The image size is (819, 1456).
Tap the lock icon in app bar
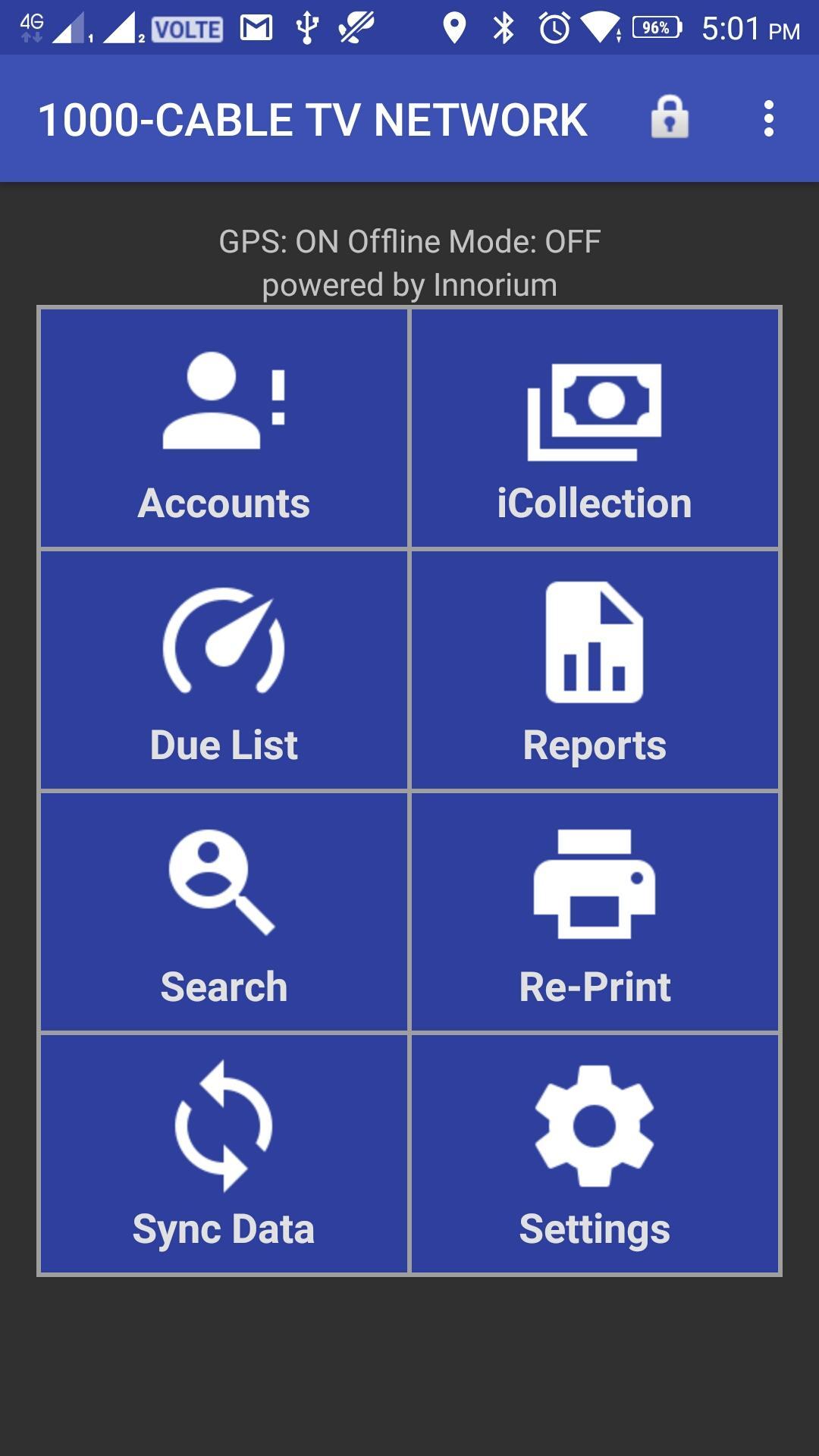point(670,118)
